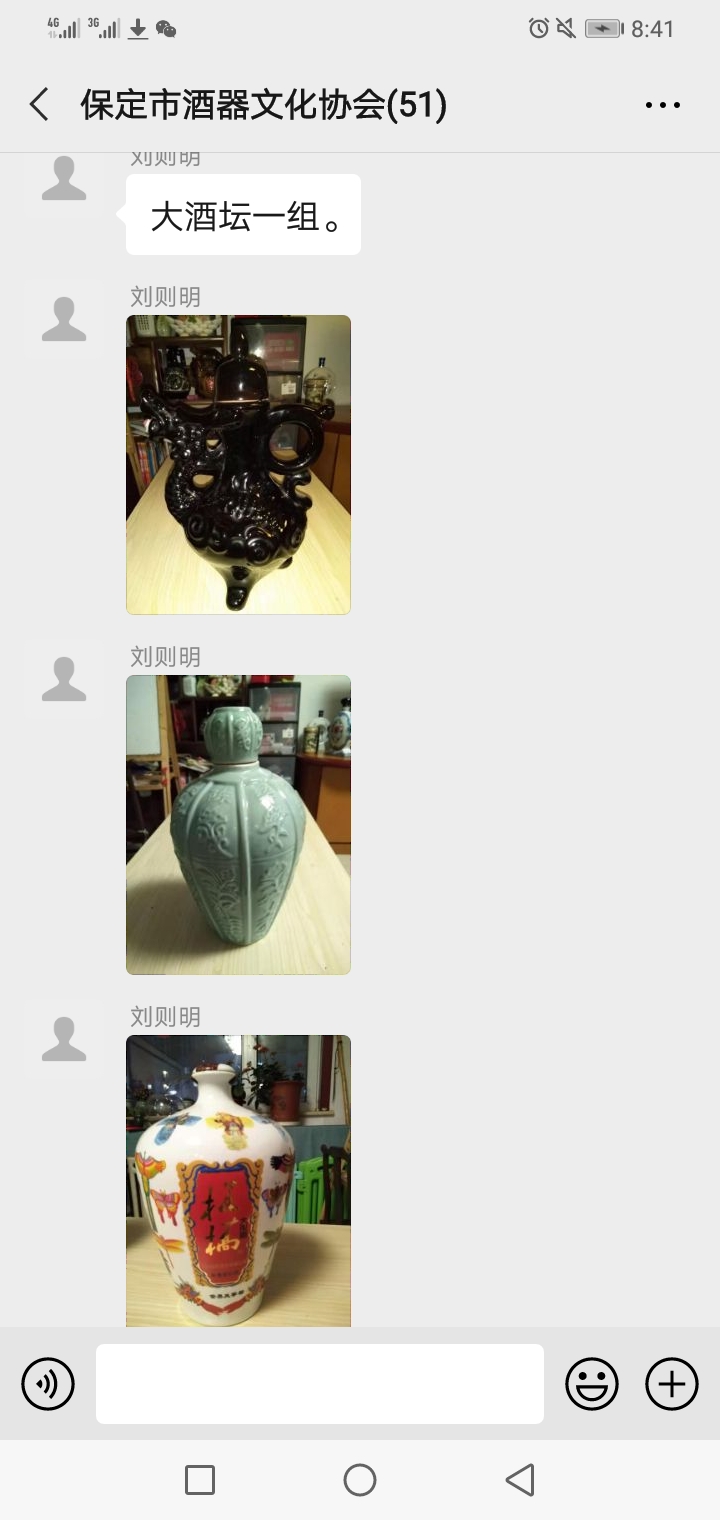This screenshot has height=1520, width=720.
Task: View the black dragon wine jar photo
Action: pos(238,465)
